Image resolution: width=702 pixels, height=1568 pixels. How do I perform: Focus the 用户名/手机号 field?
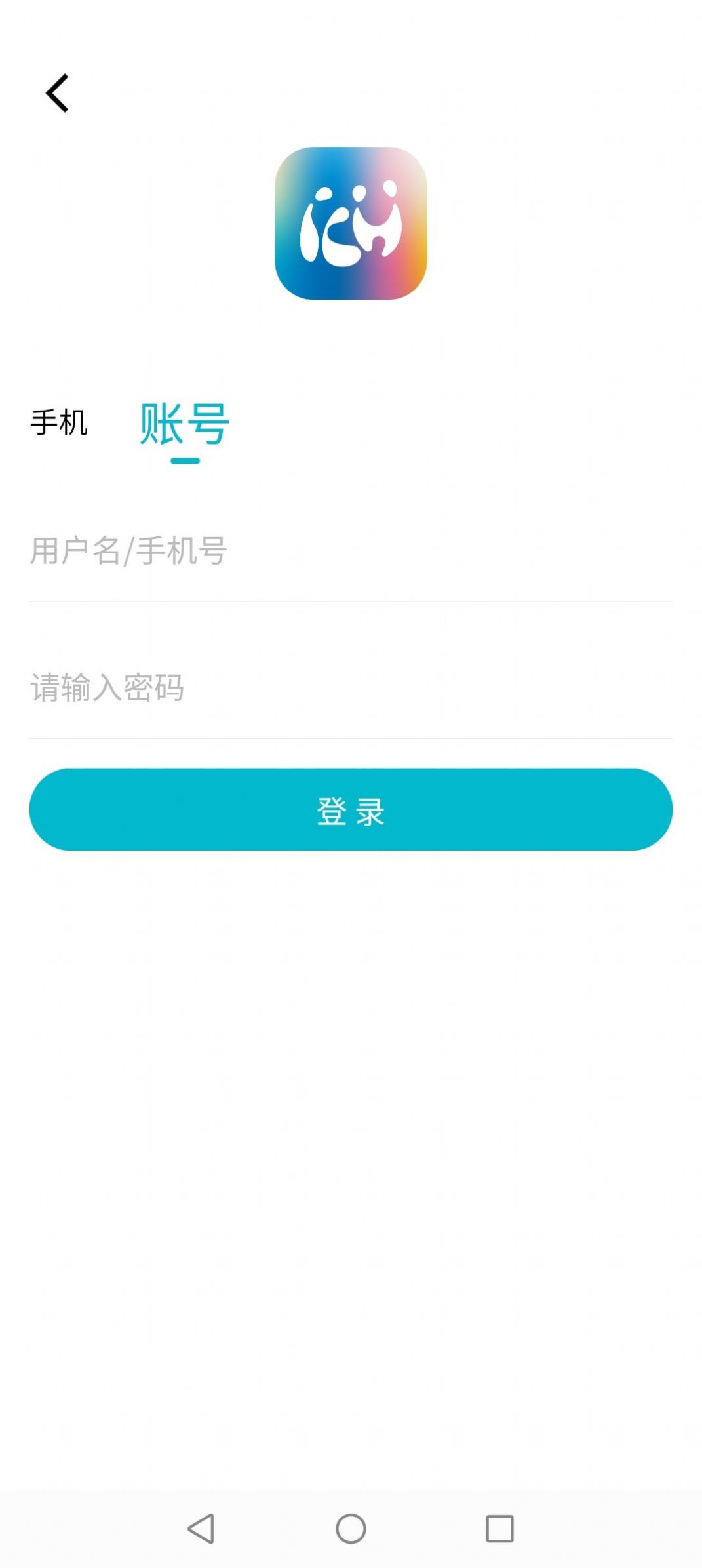[351, 551]
